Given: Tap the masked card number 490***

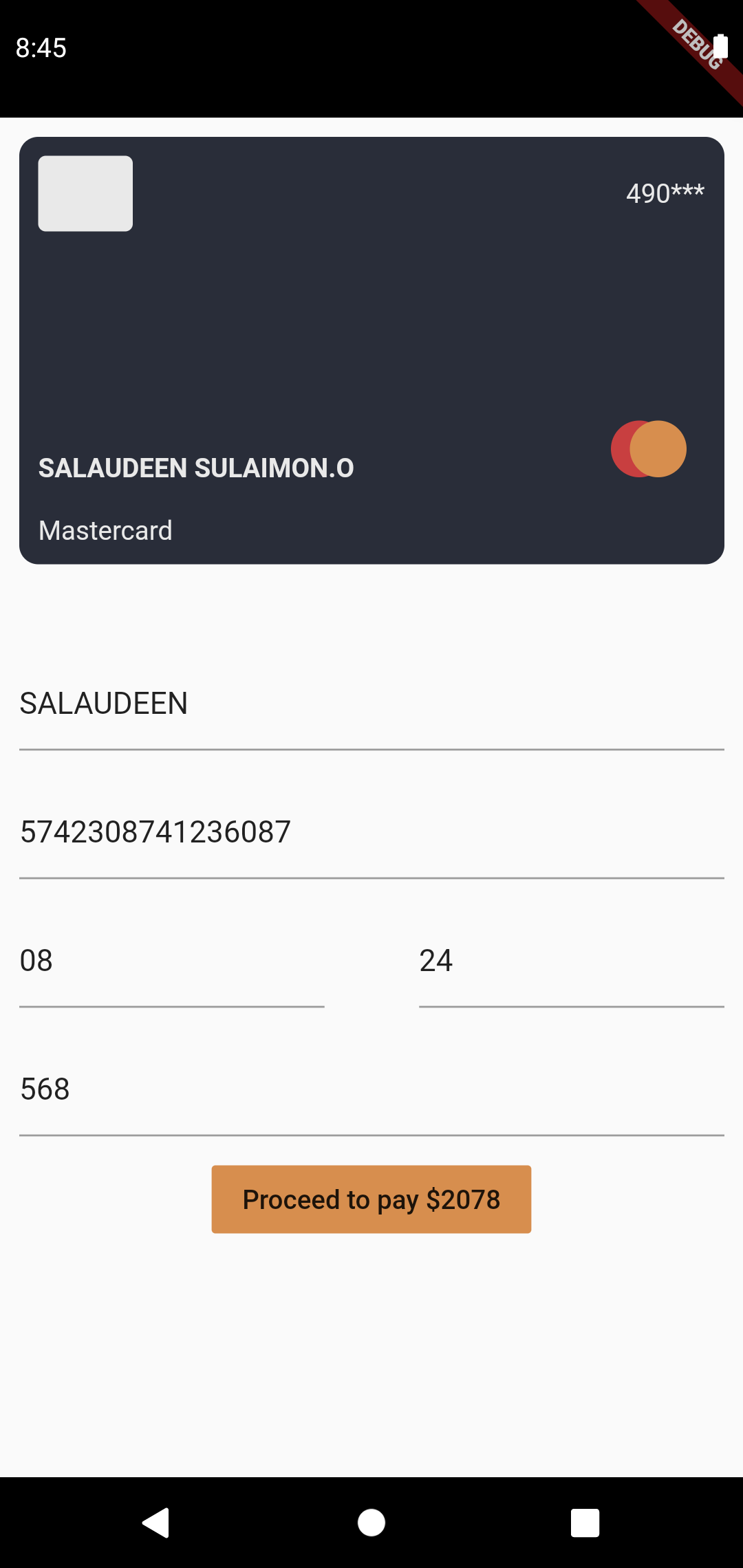Looking at the screenshot, I should coord(666,192).
